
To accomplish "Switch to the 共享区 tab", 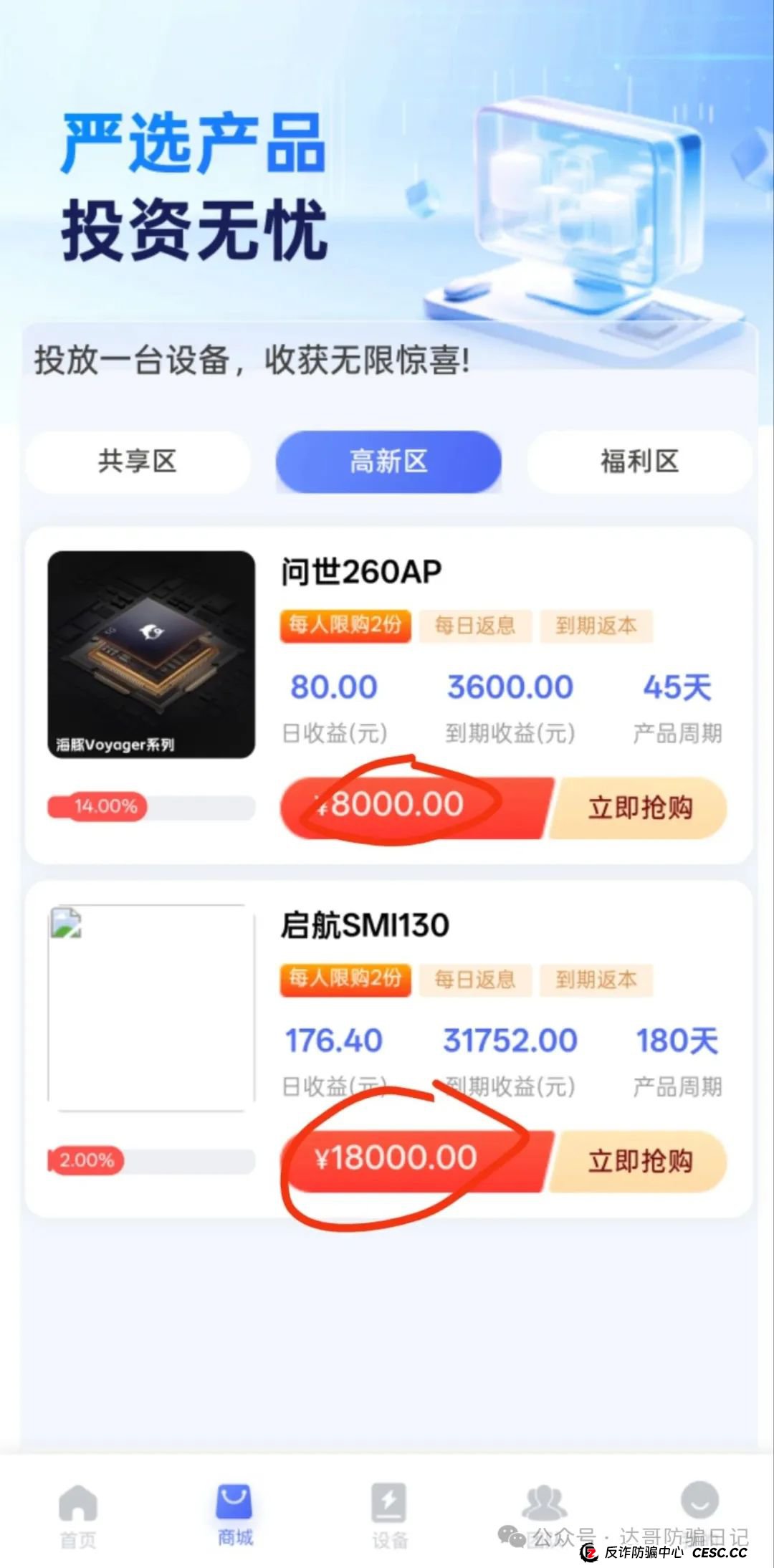I will (x=138, y=462).
